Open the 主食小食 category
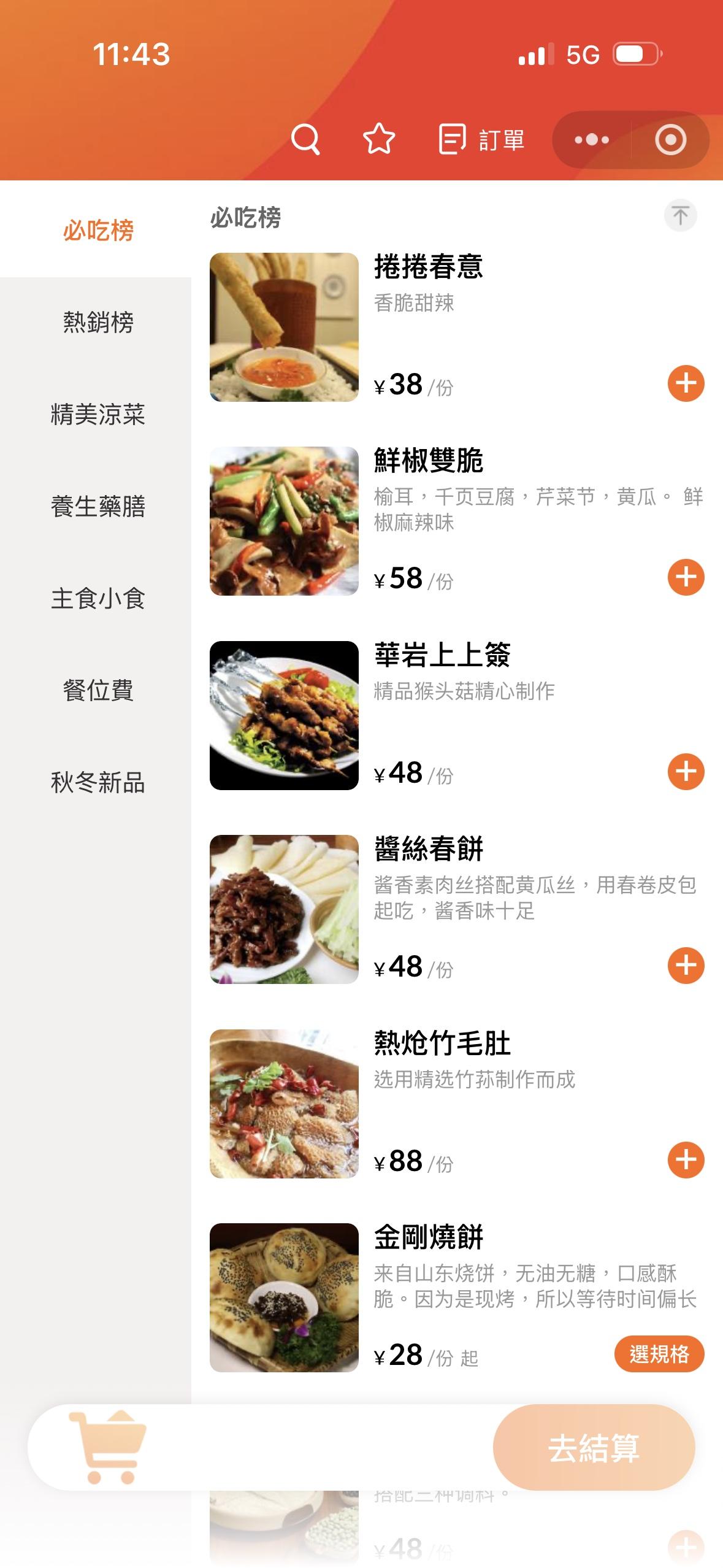723x1568 pixels. (x=98, y=598)
